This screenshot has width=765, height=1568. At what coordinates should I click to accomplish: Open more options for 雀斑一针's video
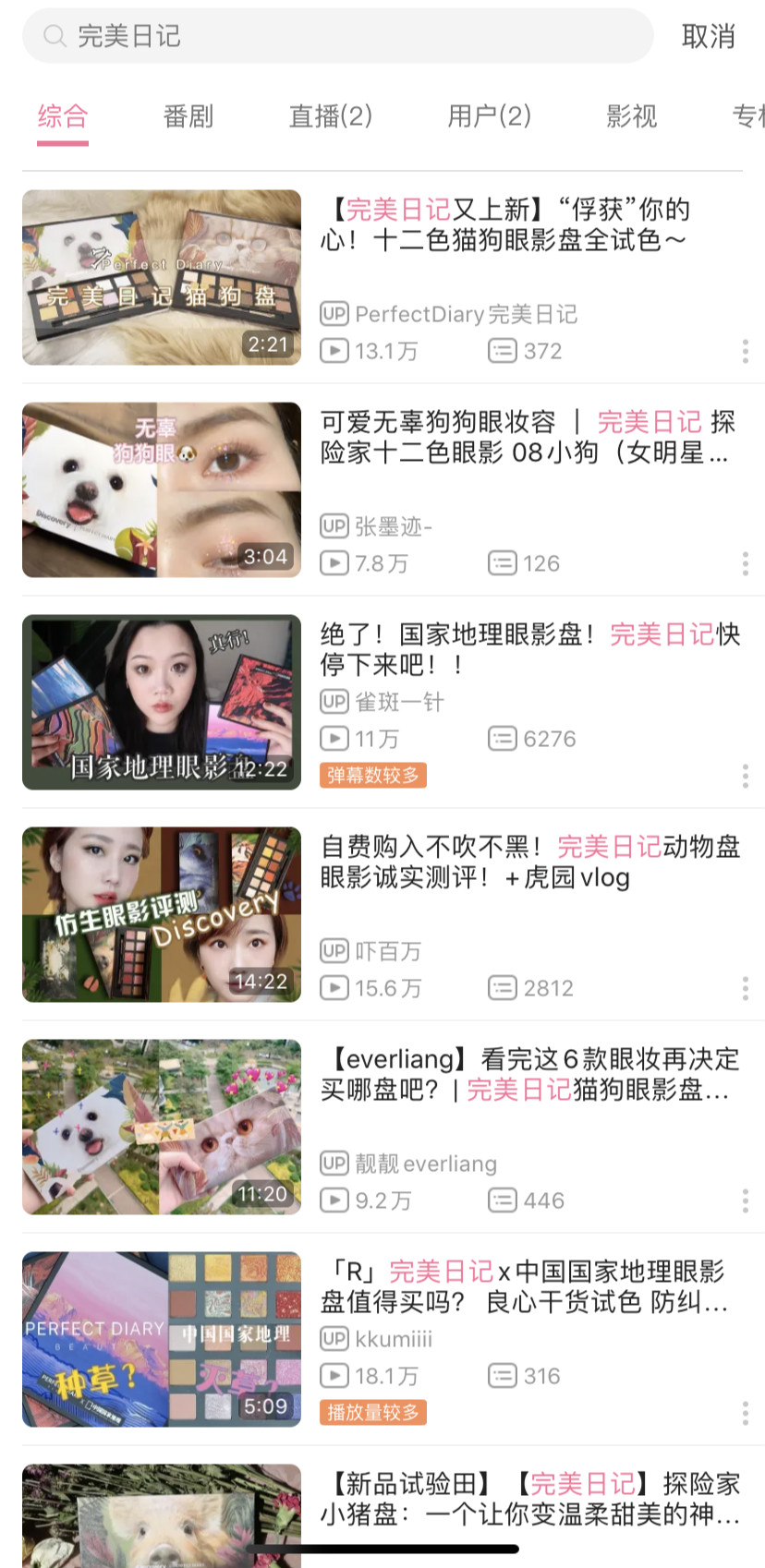tap(745, 776)
